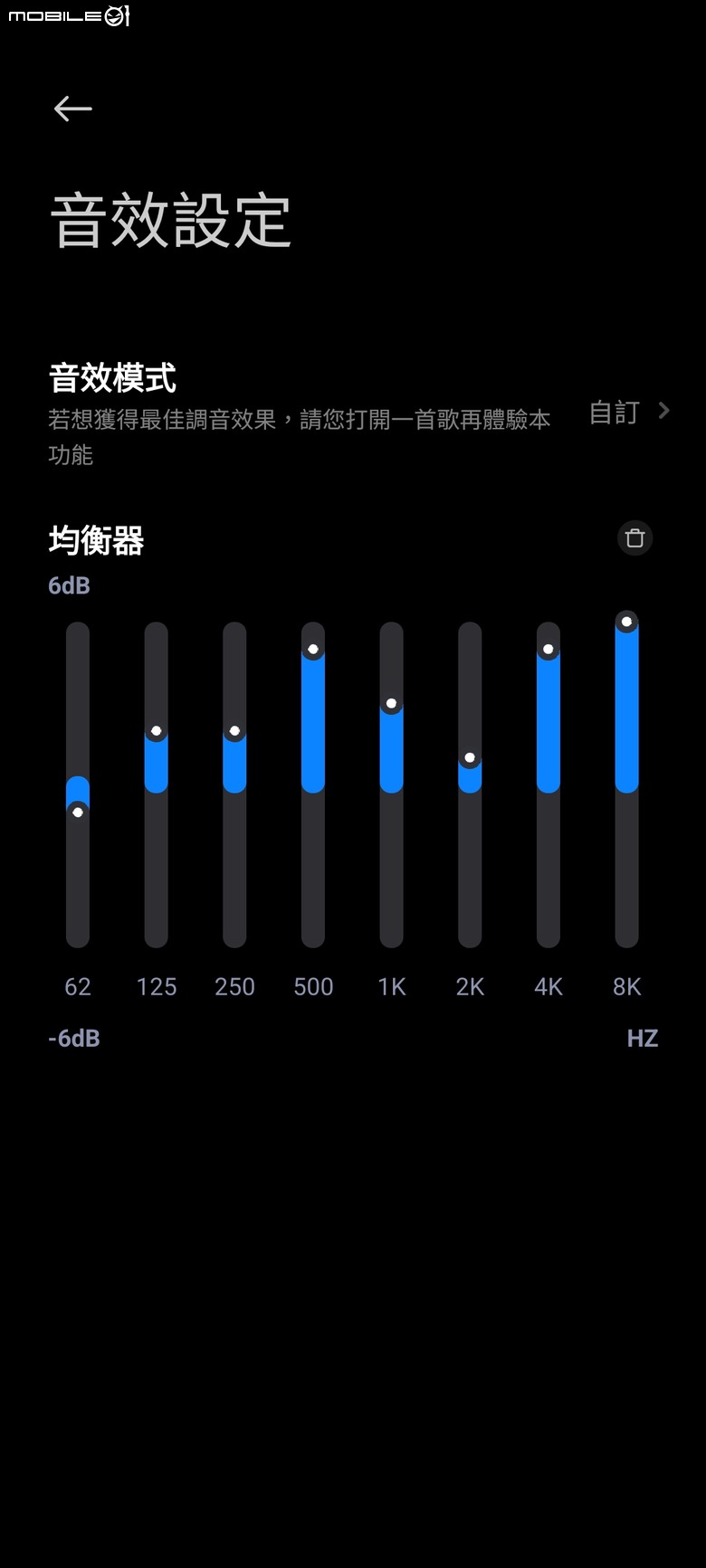Tap the 62Hz slider handle
The height and width of the screenshot is (1568, 706).
pyautogui.click(x=78, y=812)
